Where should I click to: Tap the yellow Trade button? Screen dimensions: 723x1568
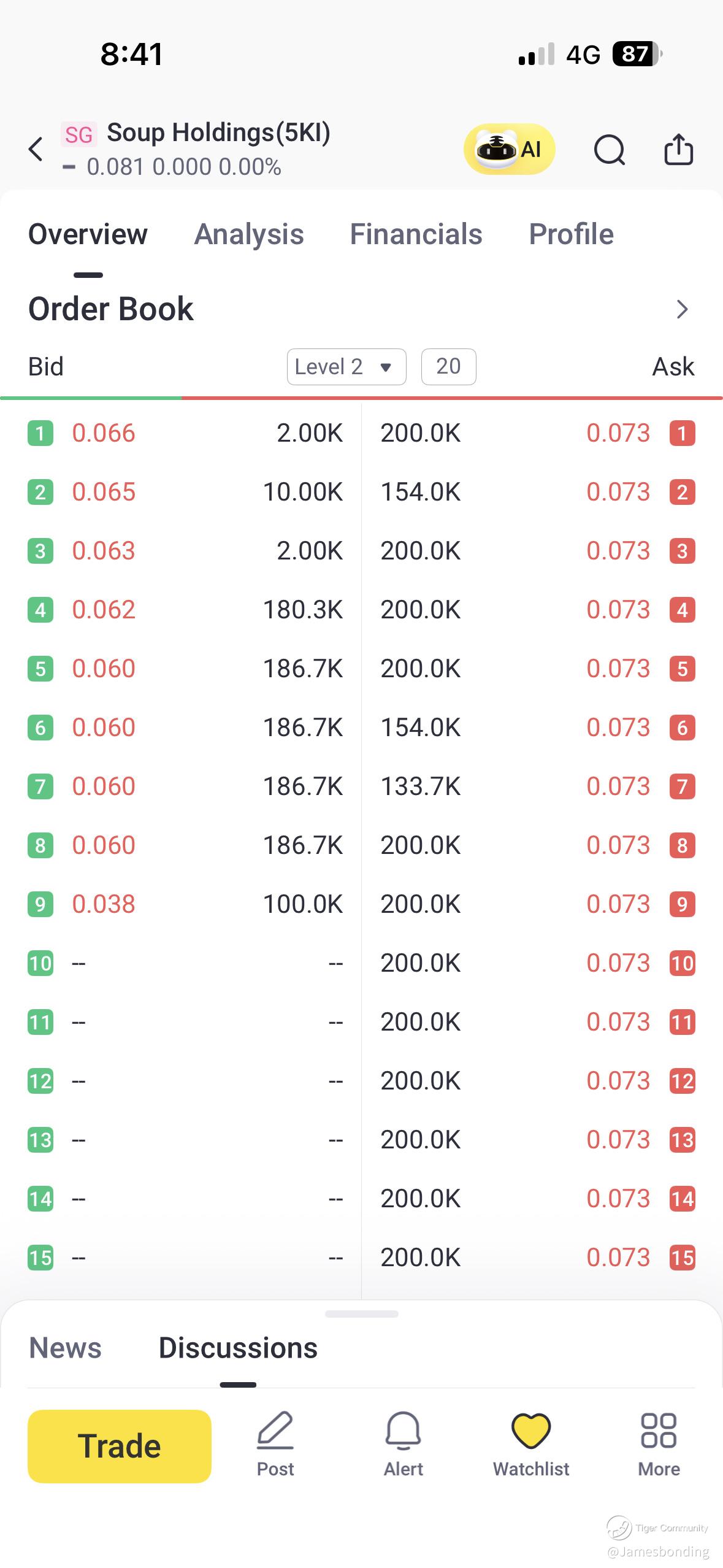coord(120,1446)
